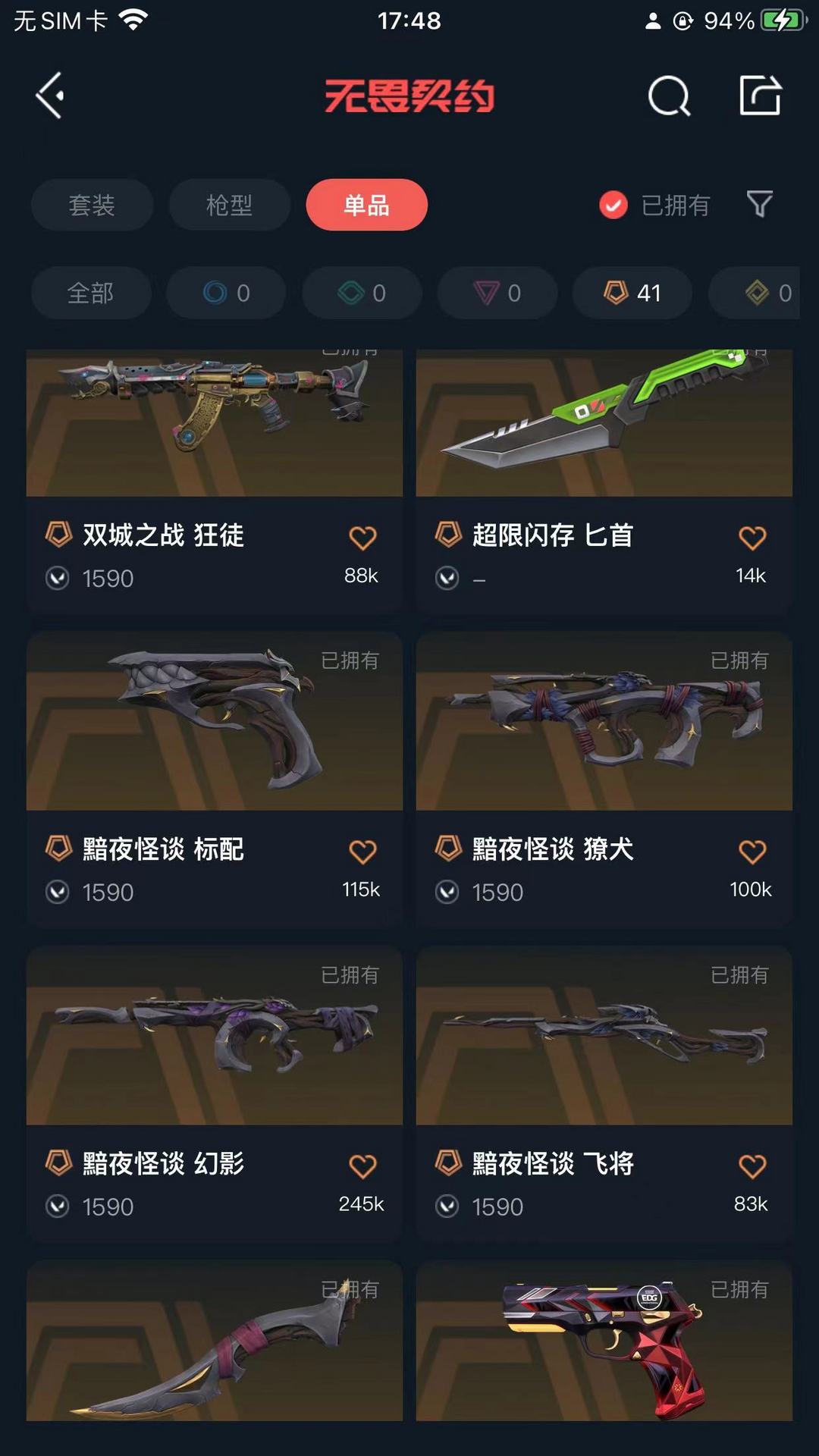The image size is (819, 1456).
Task: Switch to the 枪型 tab
Action: click(x=229, y=205)
